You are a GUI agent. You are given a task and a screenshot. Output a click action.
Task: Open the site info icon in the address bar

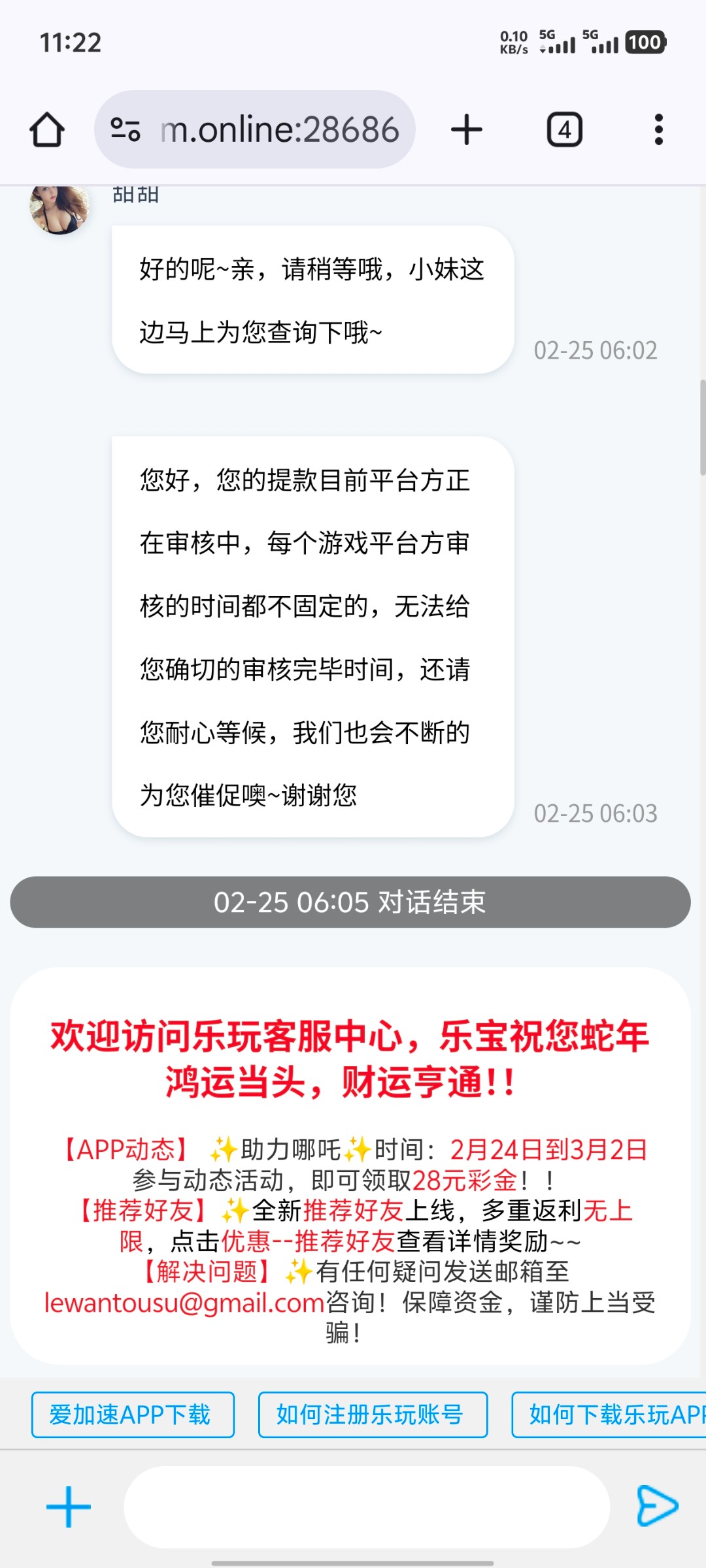(x=126, y=129)
